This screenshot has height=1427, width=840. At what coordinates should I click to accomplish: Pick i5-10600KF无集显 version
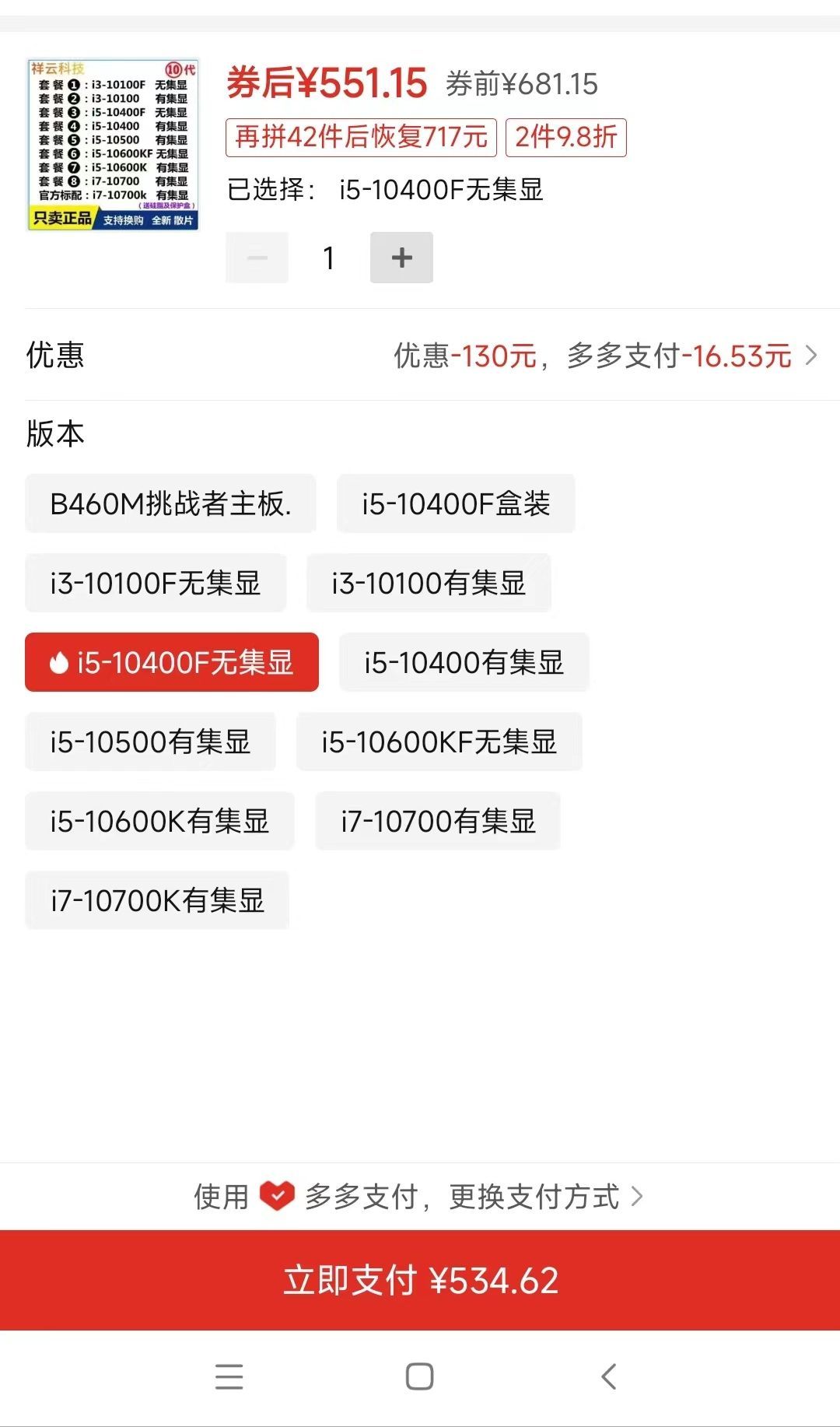coord(439,742)
